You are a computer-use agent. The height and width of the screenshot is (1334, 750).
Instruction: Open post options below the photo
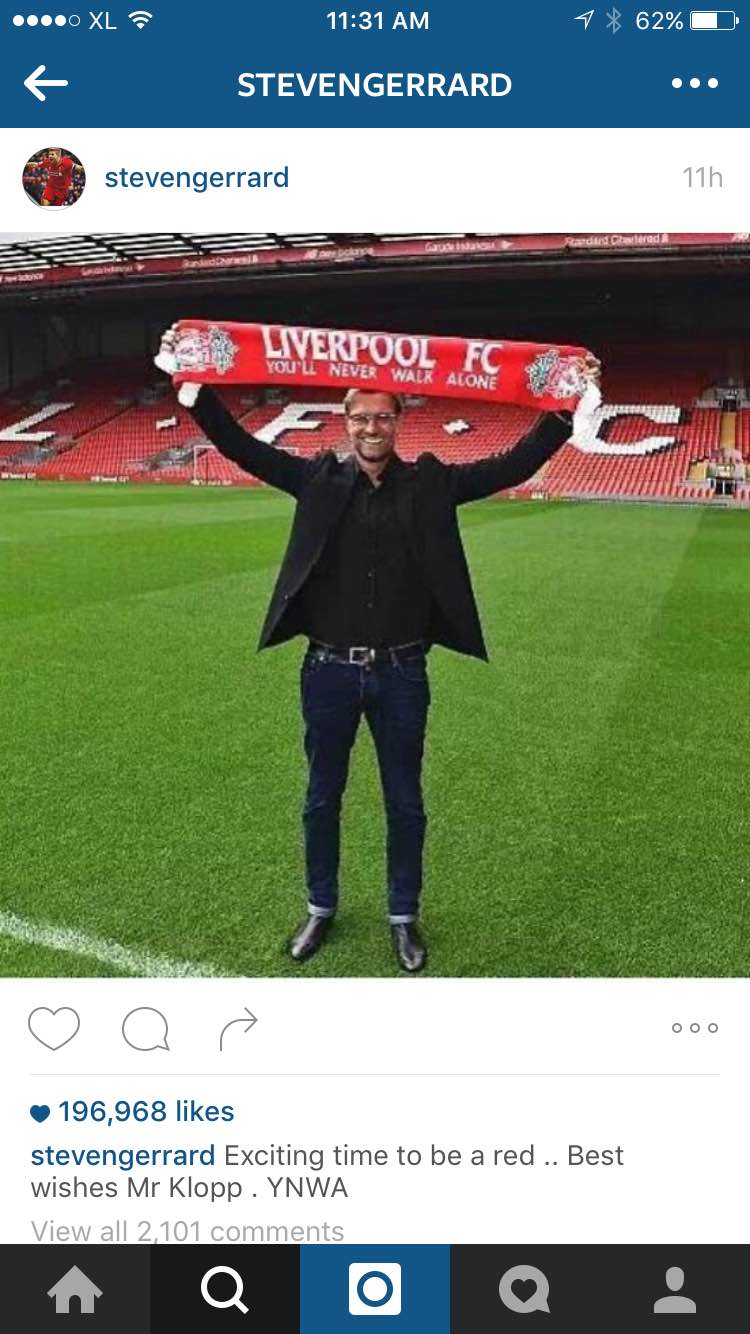695,1028
